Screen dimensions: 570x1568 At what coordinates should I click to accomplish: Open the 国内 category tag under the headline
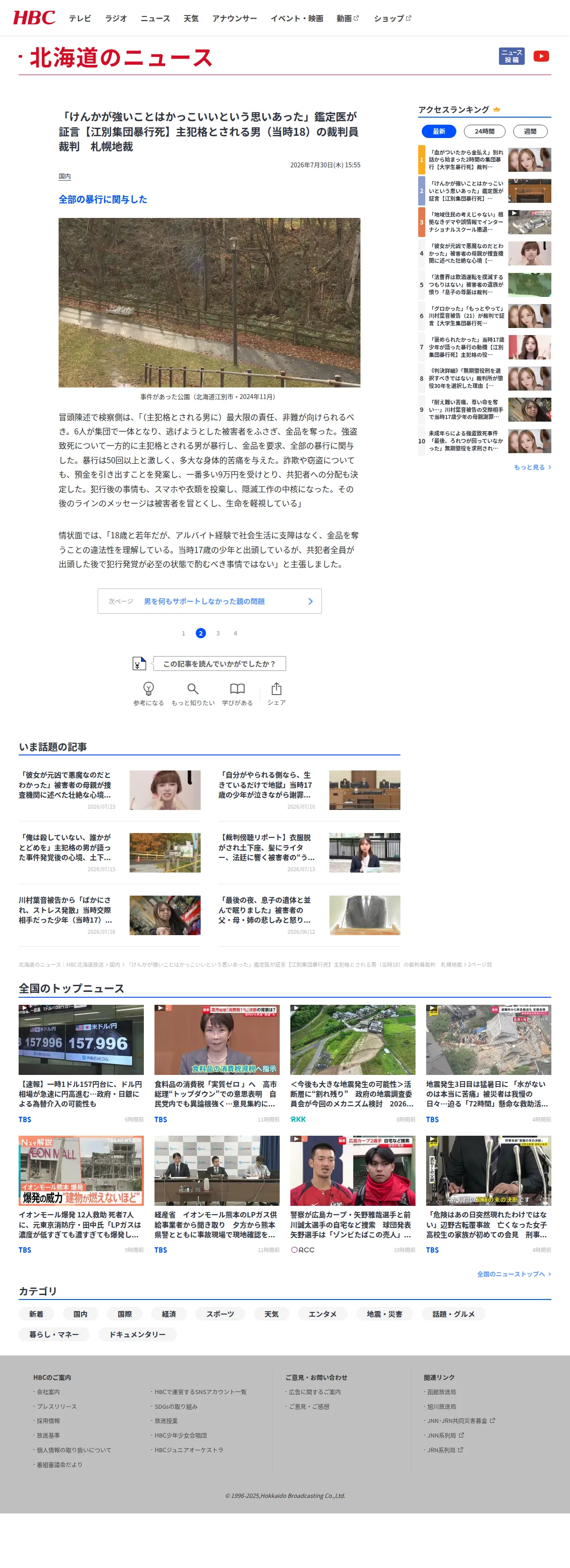[x=64, y=177]
